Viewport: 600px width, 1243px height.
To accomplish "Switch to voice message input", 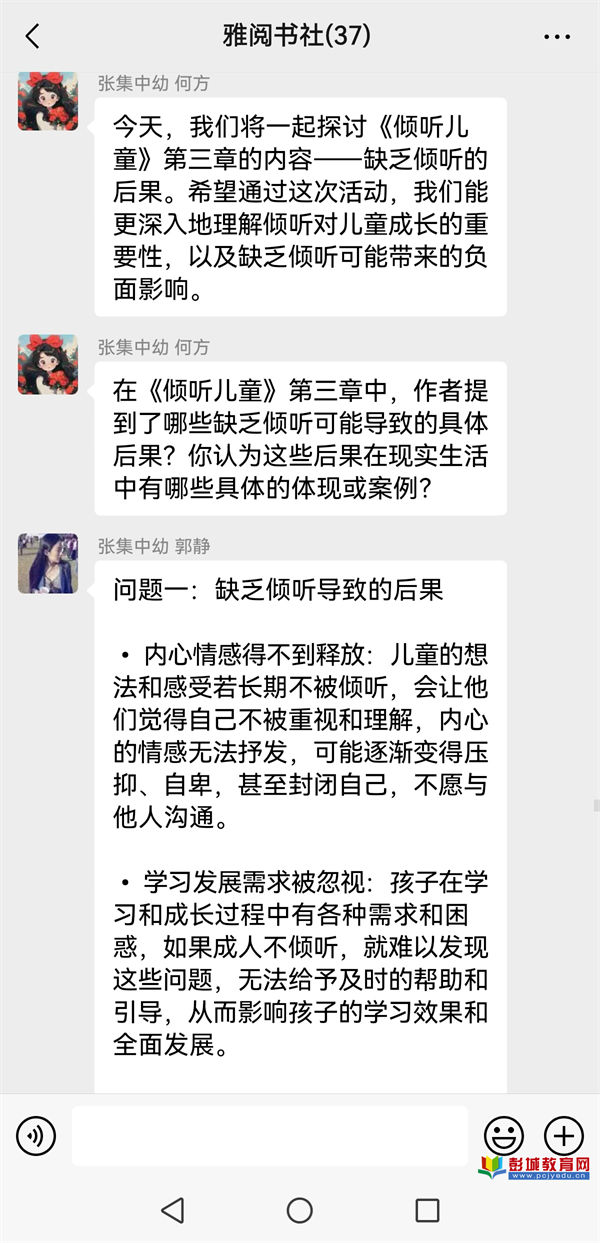I will coord(37,1135).
